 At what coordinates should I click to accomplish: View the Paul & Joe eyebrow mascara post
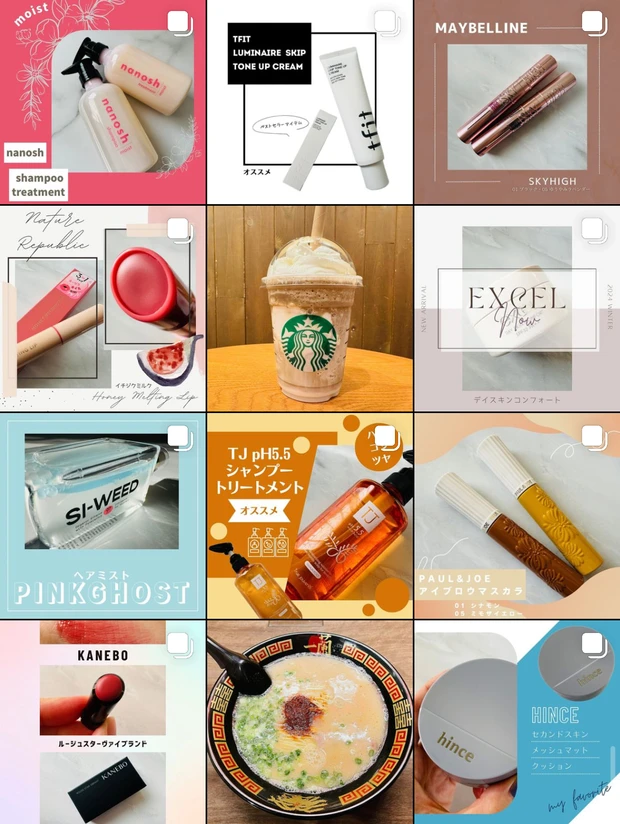coord(517,515)
